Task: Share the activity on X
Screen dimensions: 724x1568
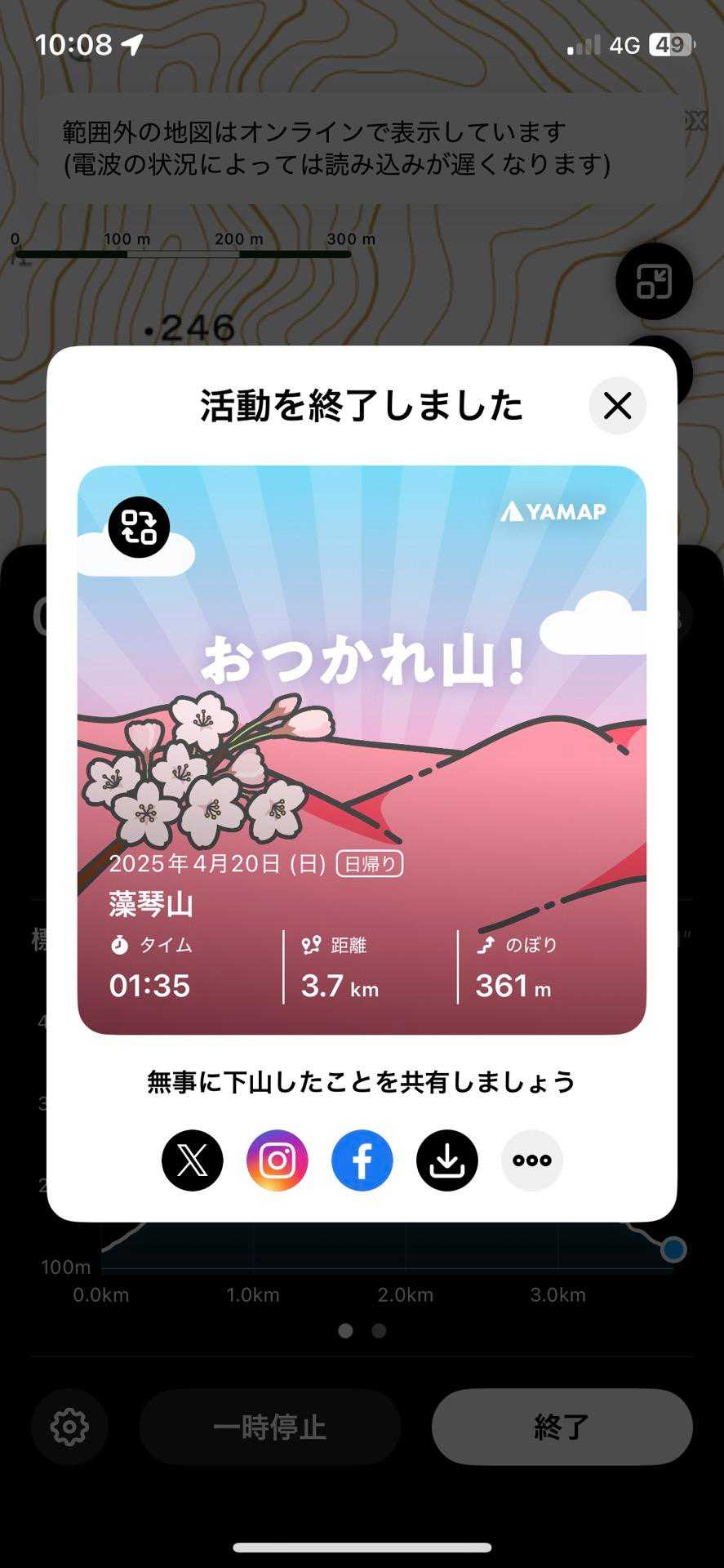Action: [x=193, y=1160]
